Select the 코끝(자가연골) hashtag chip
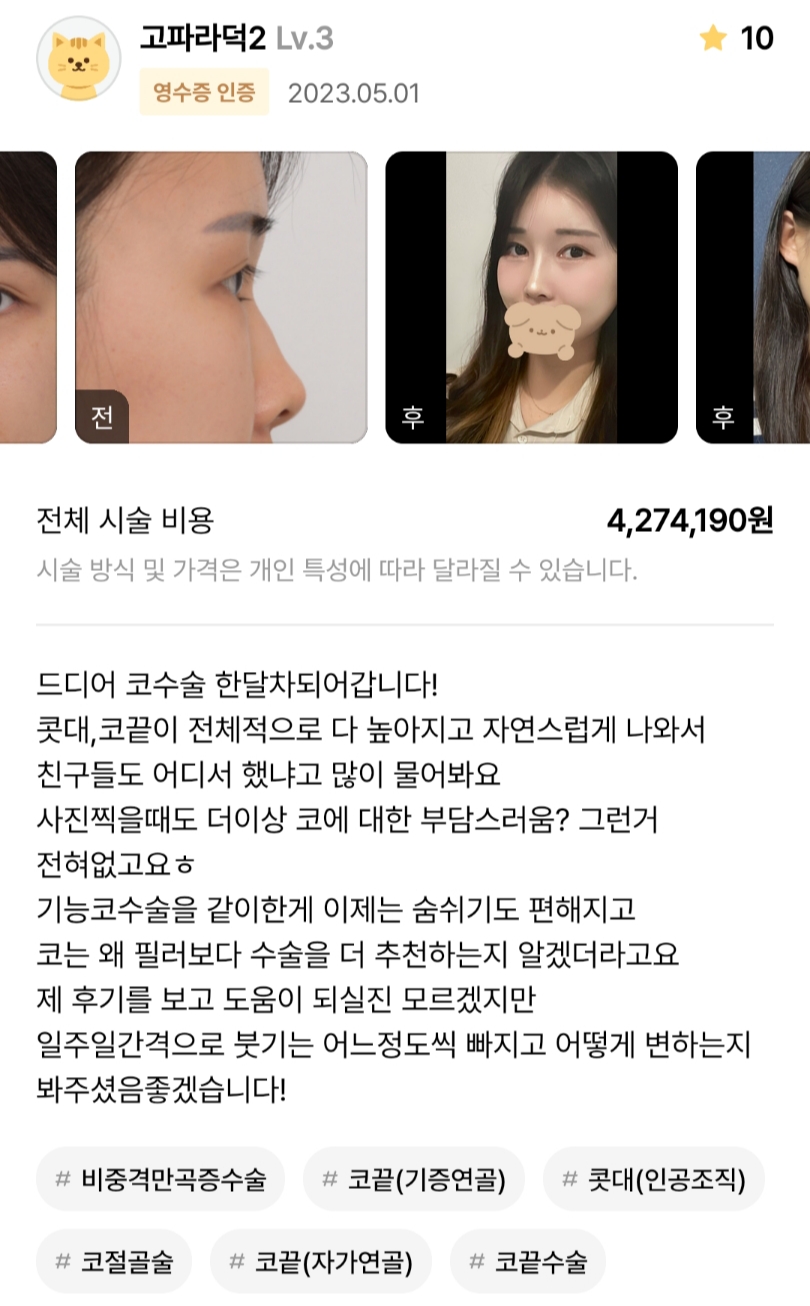 [320, 1261]
